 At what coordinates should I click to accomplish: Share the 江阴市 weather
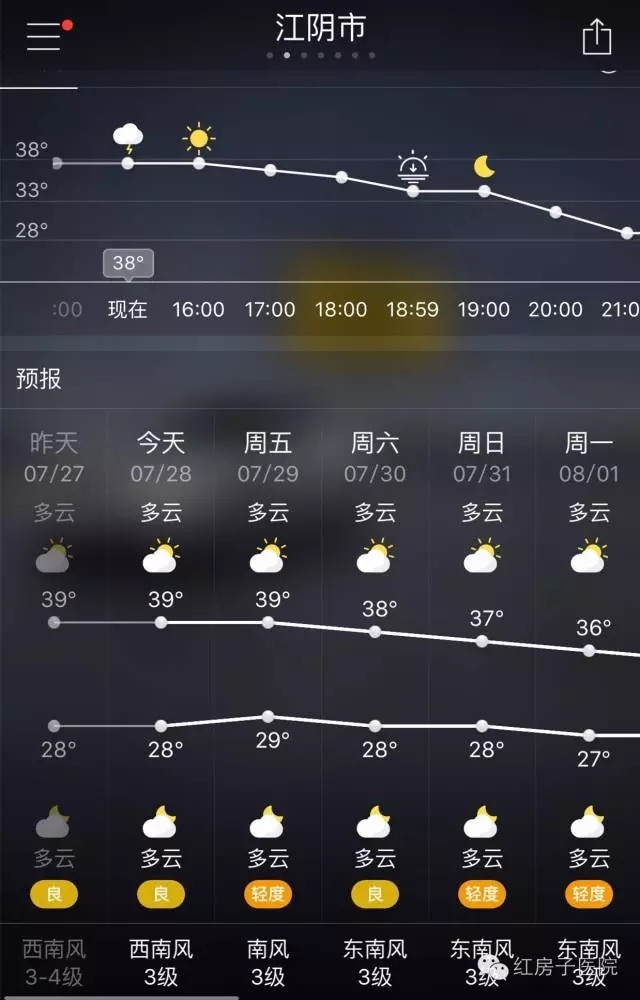597,38
